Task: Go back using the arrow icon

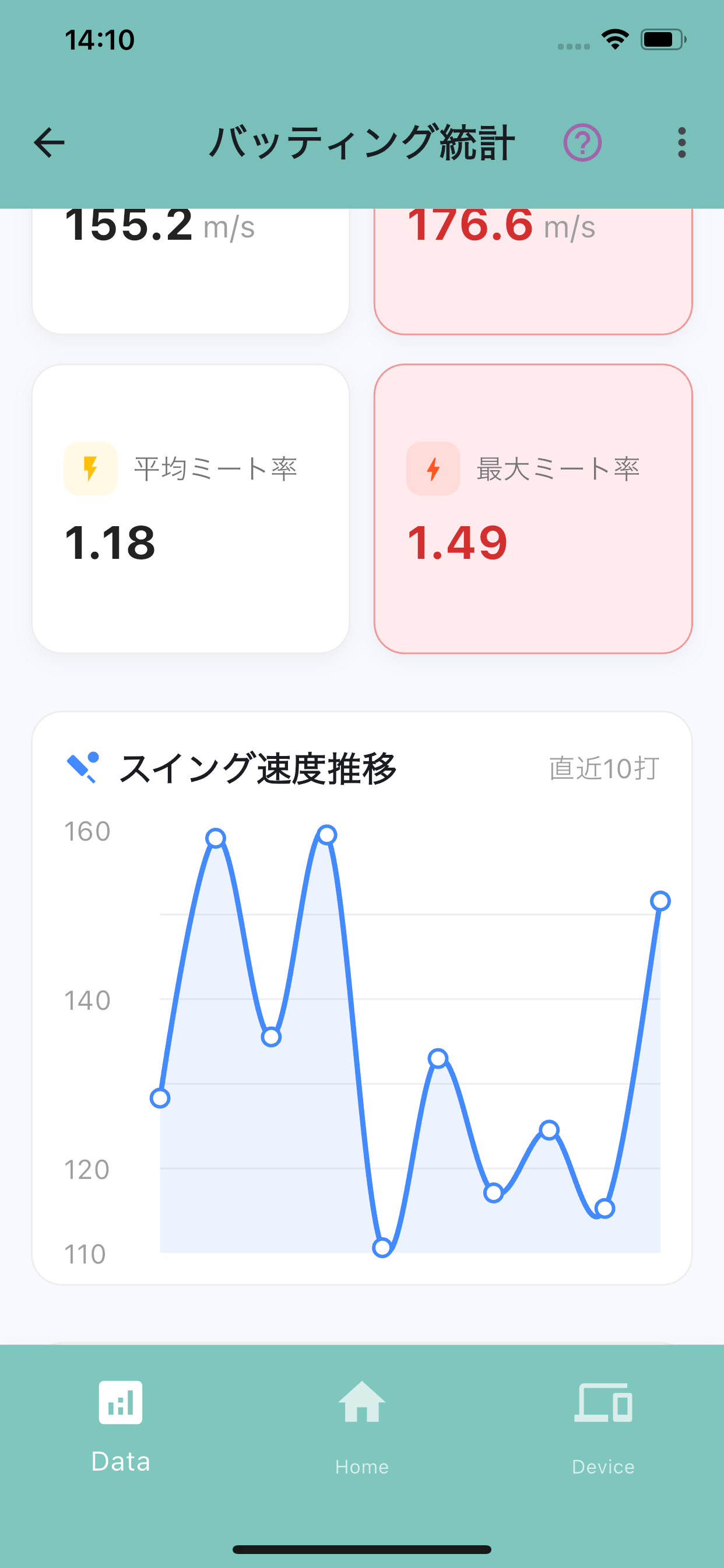Action: pyautogui.click(x=50, y=142)
